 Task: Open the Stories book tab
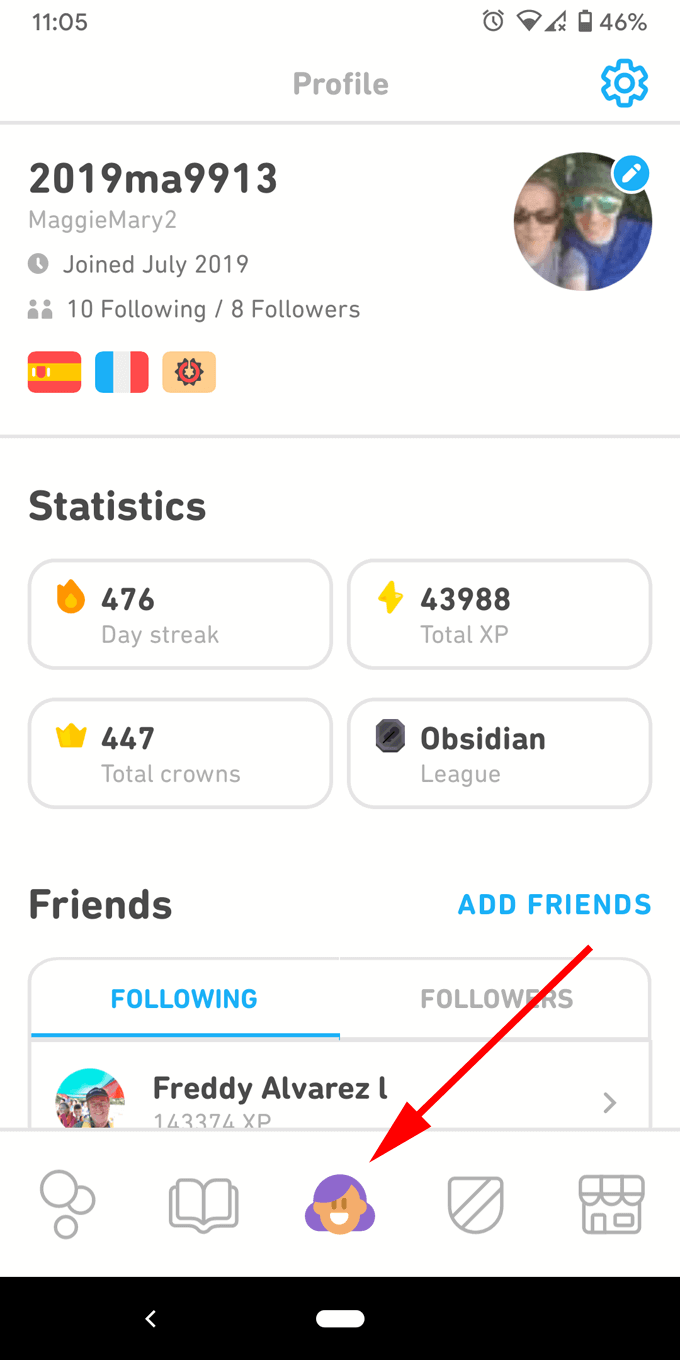click(204, 1204)
